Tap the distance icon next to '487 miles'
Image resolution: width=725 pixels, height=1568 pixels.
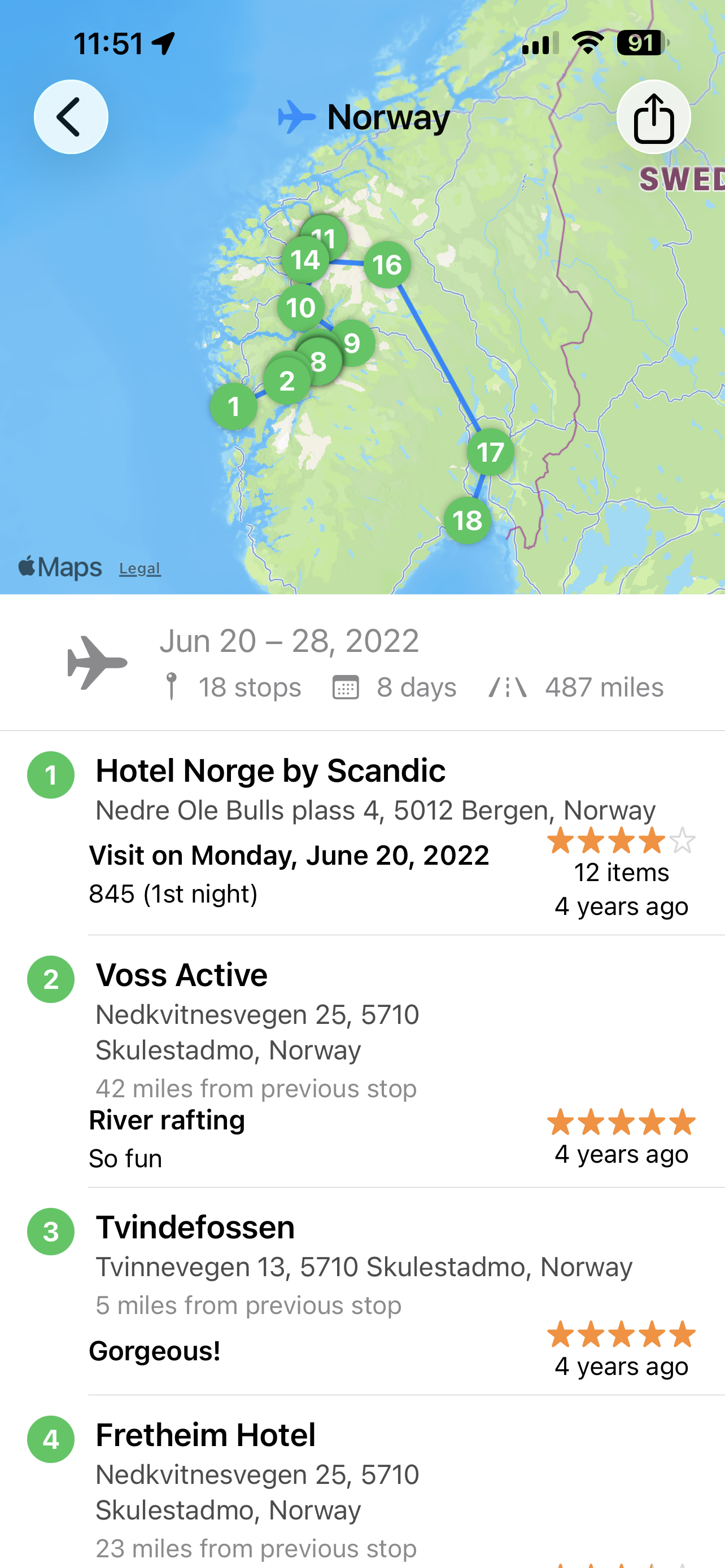507,686
